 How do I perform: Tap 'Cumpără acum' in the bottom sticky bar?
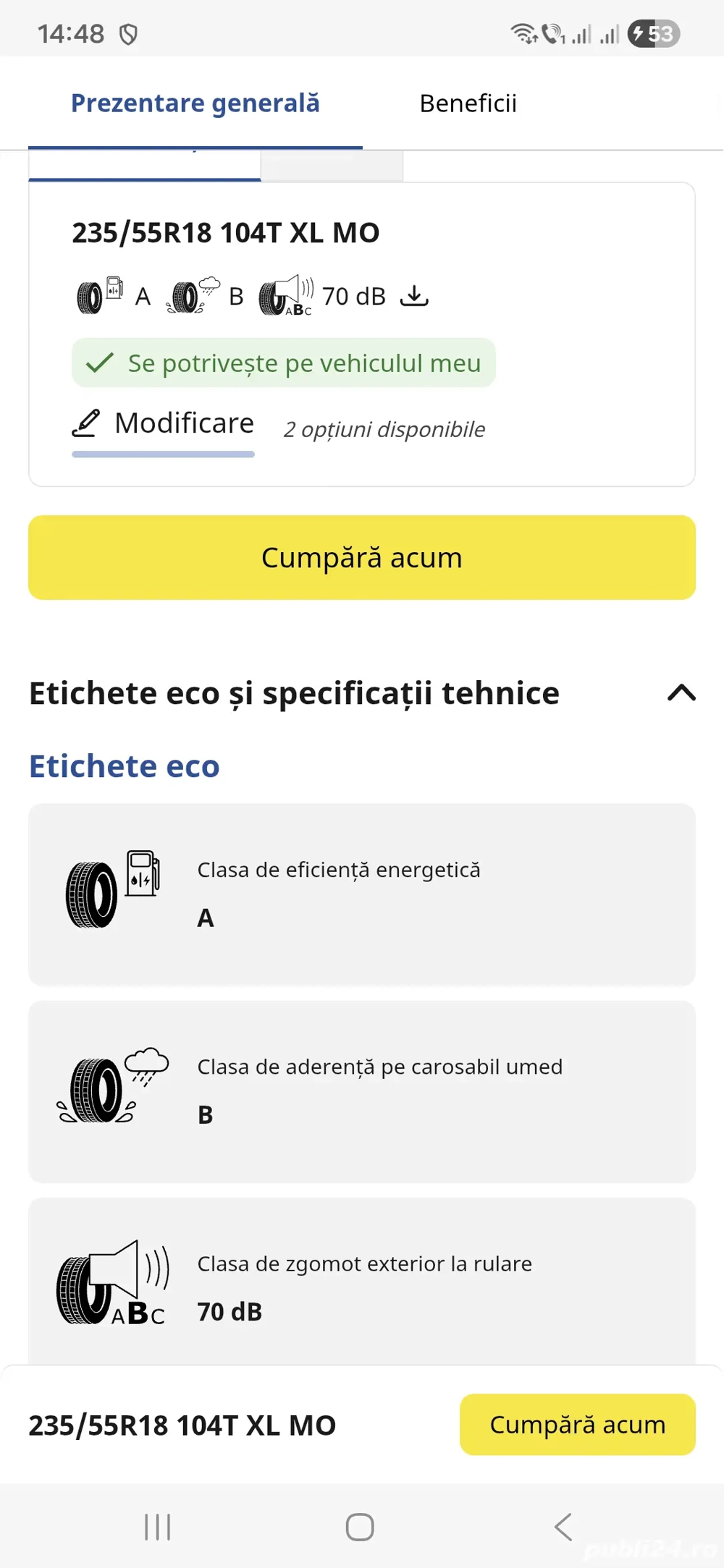click(576, 1425)
